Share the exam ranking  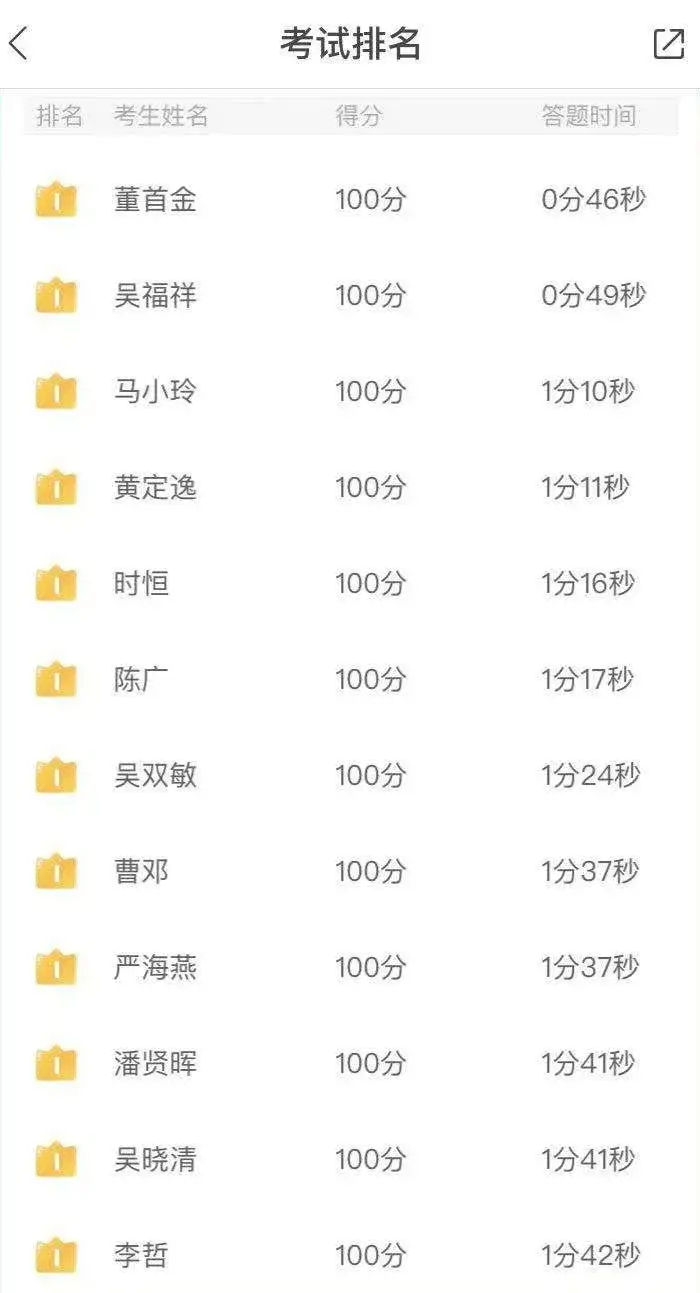669,44
